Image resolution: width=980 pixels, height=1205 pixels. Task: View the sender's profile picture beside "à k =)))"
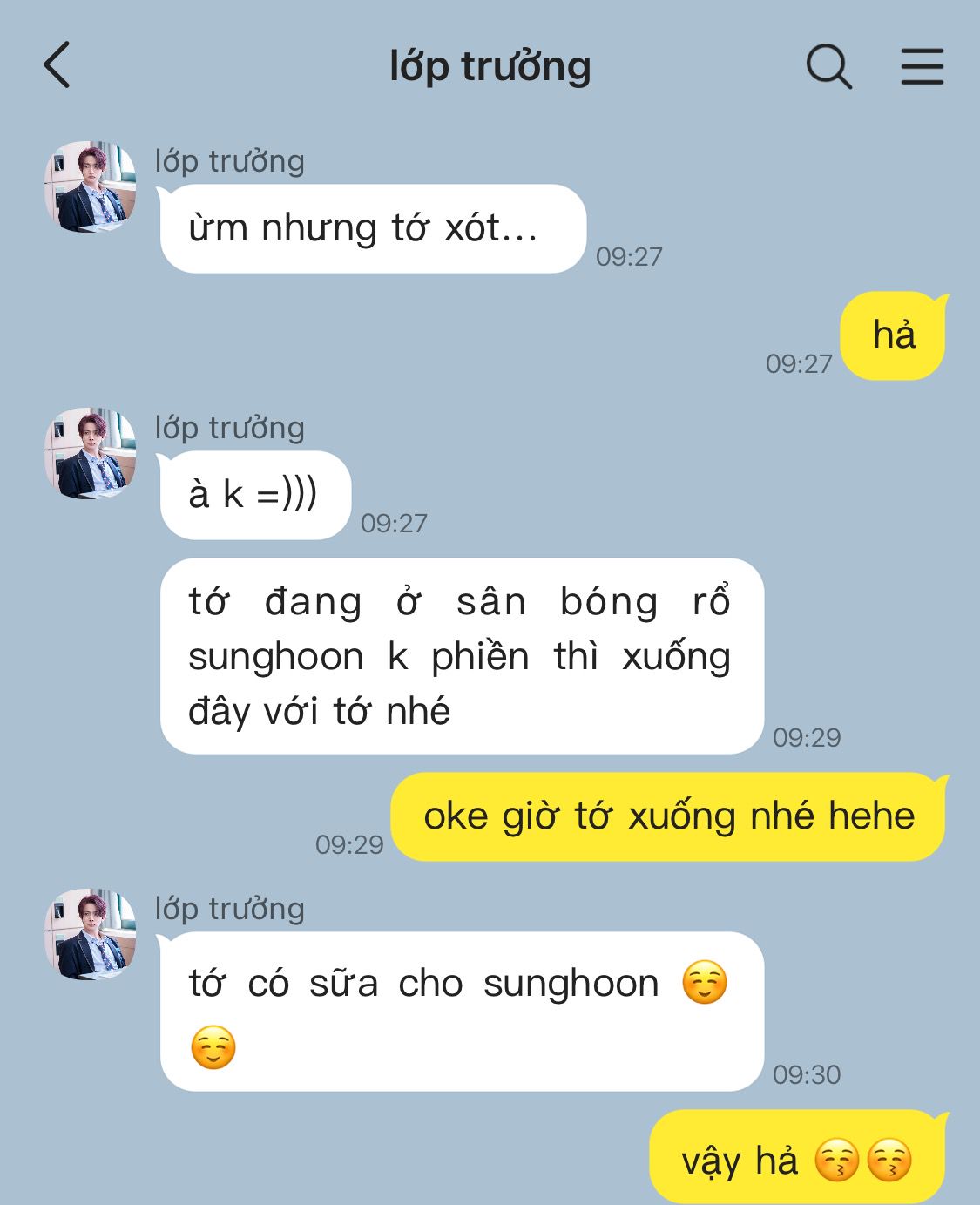pos(91,453)
